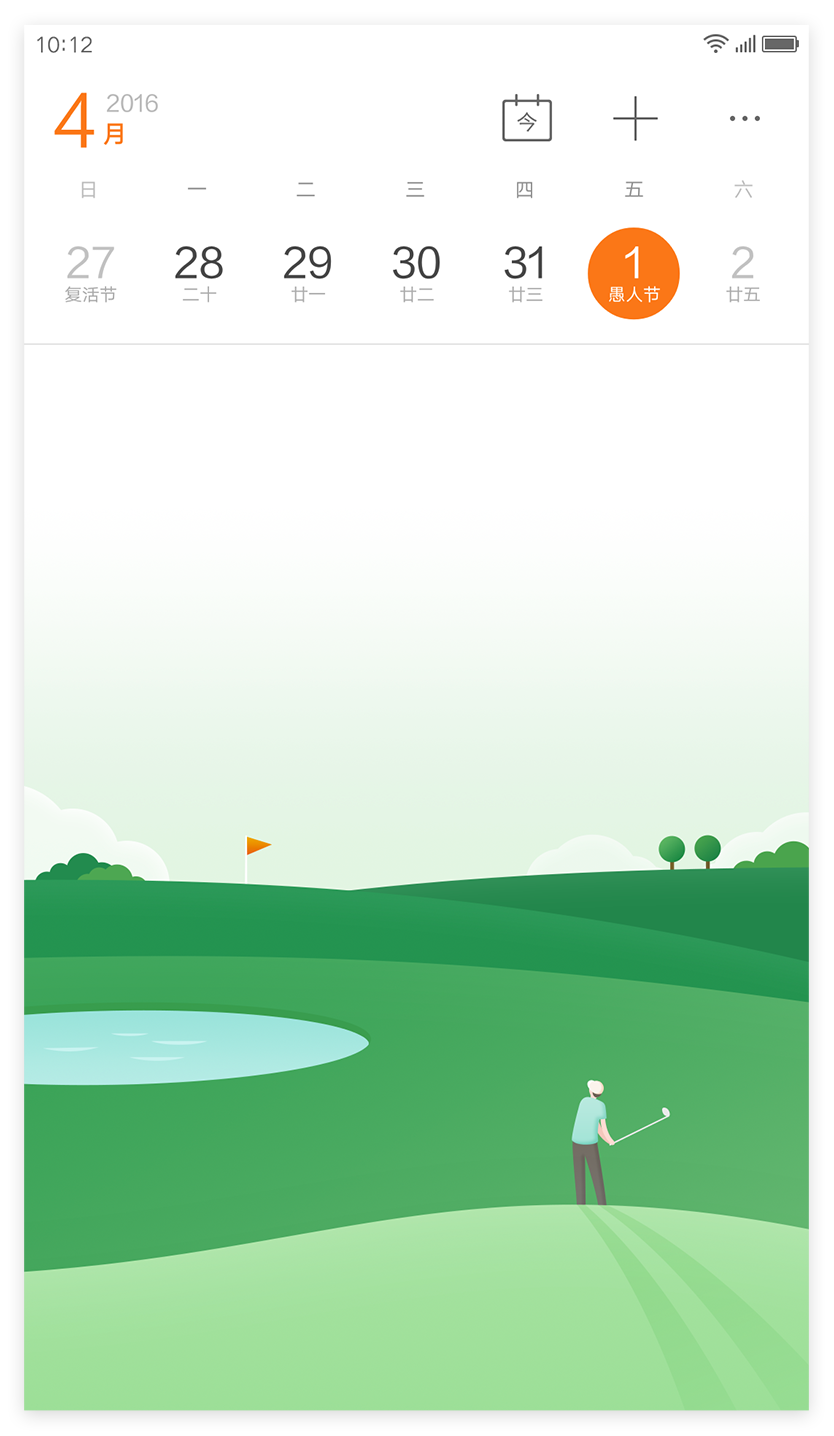Choose date 31 labeled 廿三
The height and width of the screenshot is (1436, 834).
525,273
